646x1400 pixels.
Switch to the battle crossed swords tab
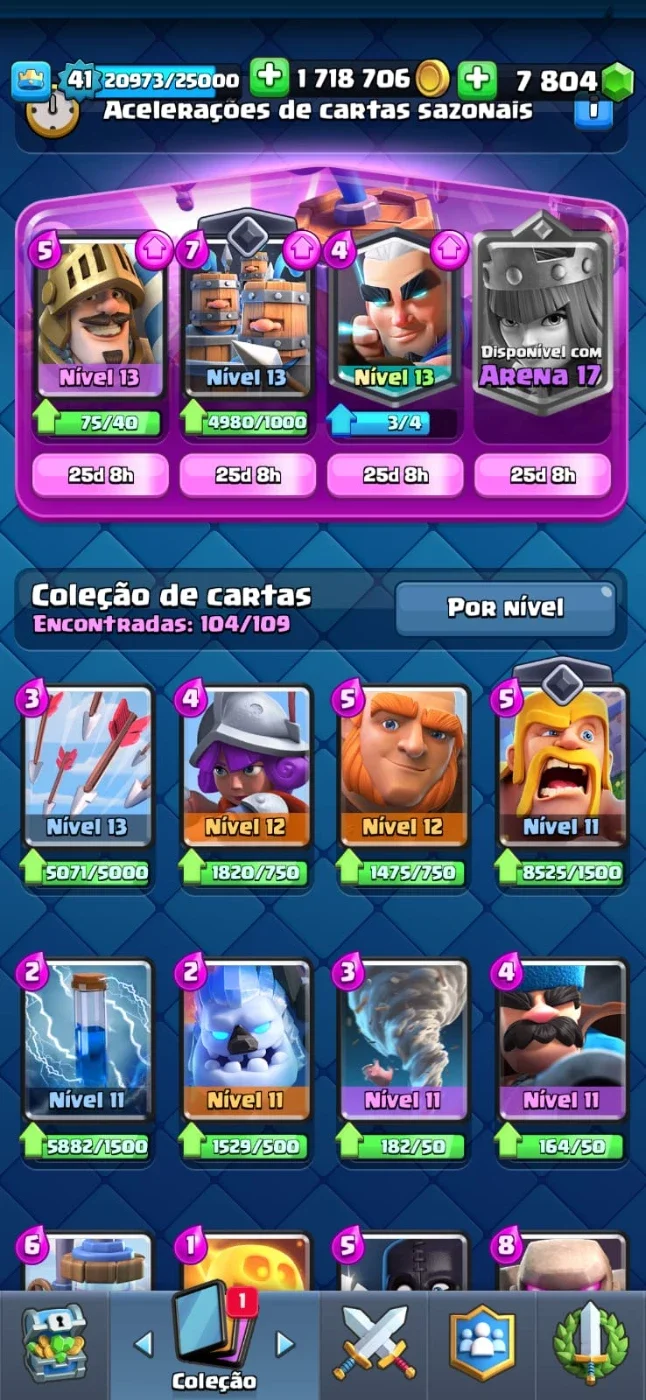pos(374,1343)
